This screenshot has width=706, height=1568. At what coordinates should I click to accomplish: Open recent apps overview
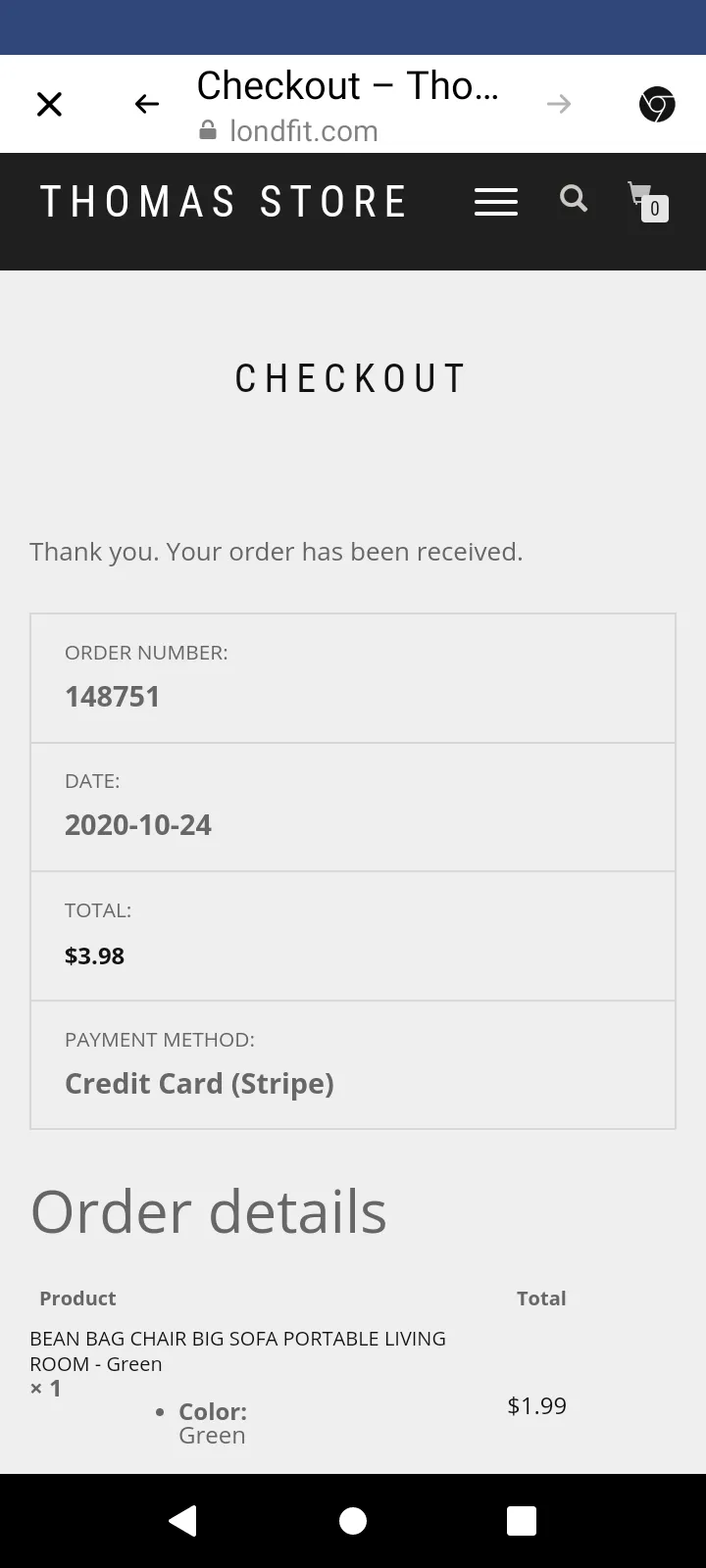pos(522,1520)
